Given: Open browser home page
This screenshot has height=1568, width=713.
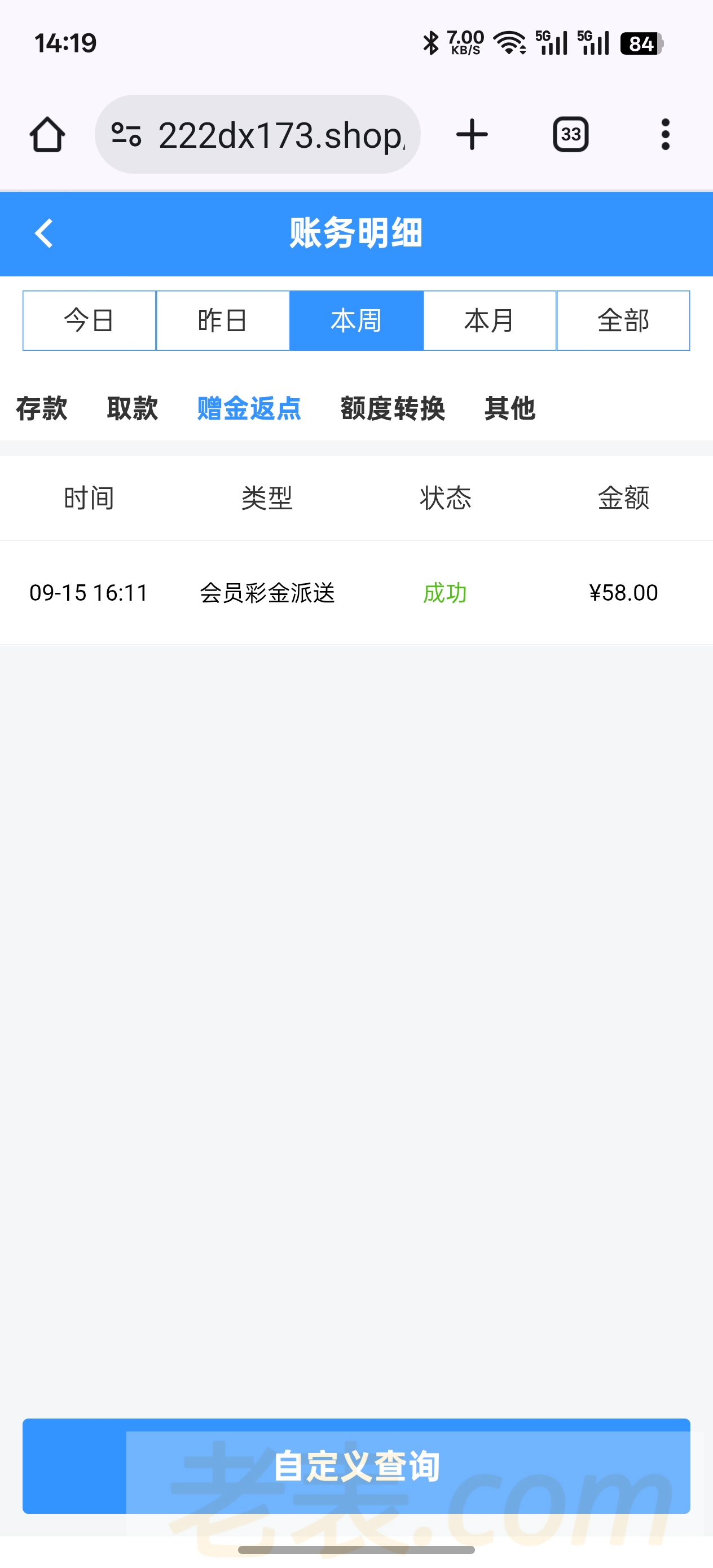Looking at the screenshot, I should coord(47,135).
